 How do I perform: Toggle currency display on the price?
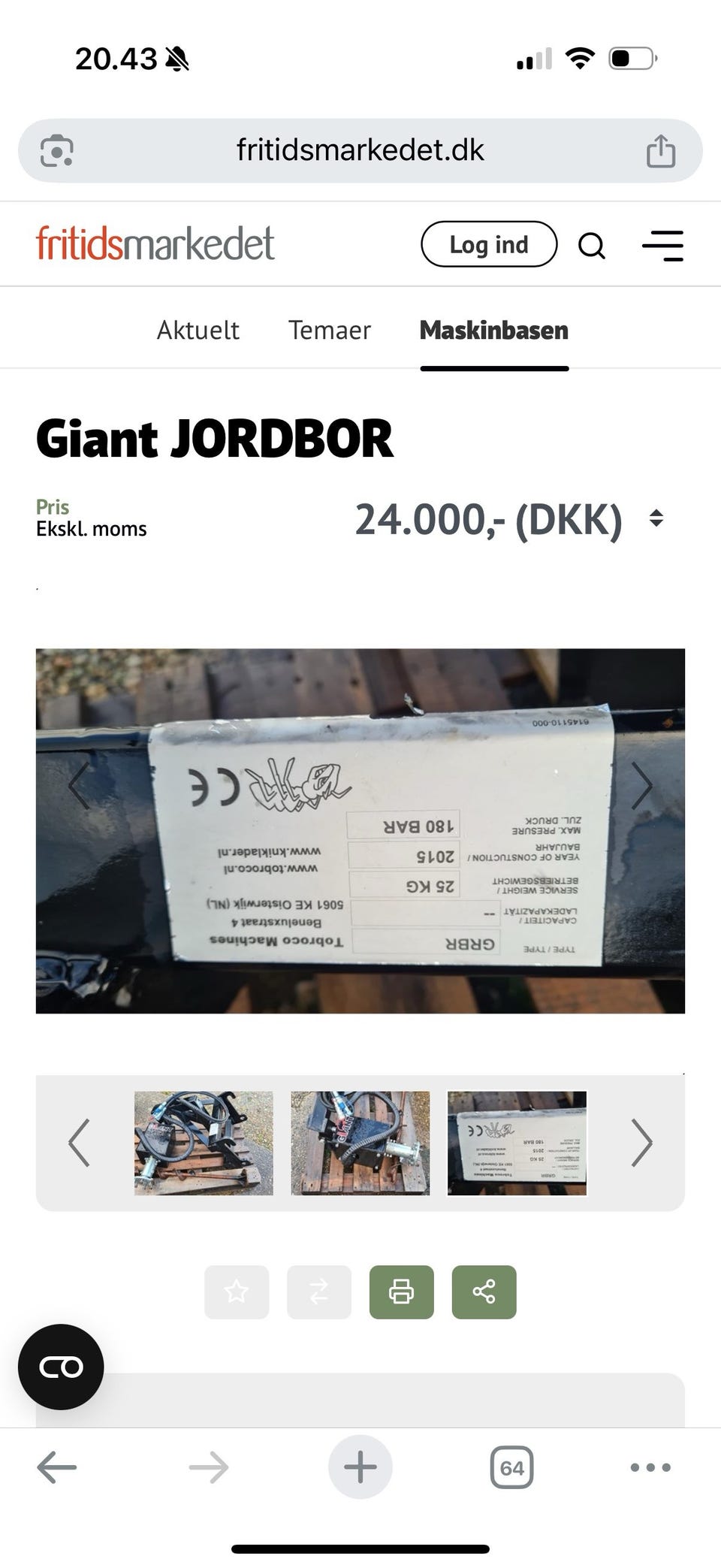pos(656,518)
